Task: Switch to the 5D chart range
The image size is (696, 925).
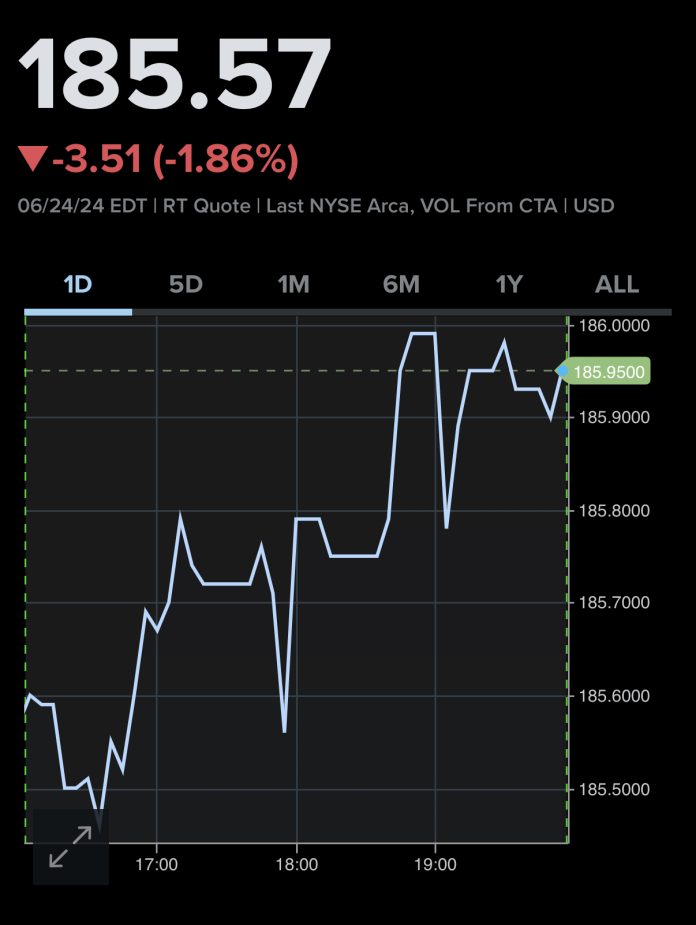Action: coord(185,285)
